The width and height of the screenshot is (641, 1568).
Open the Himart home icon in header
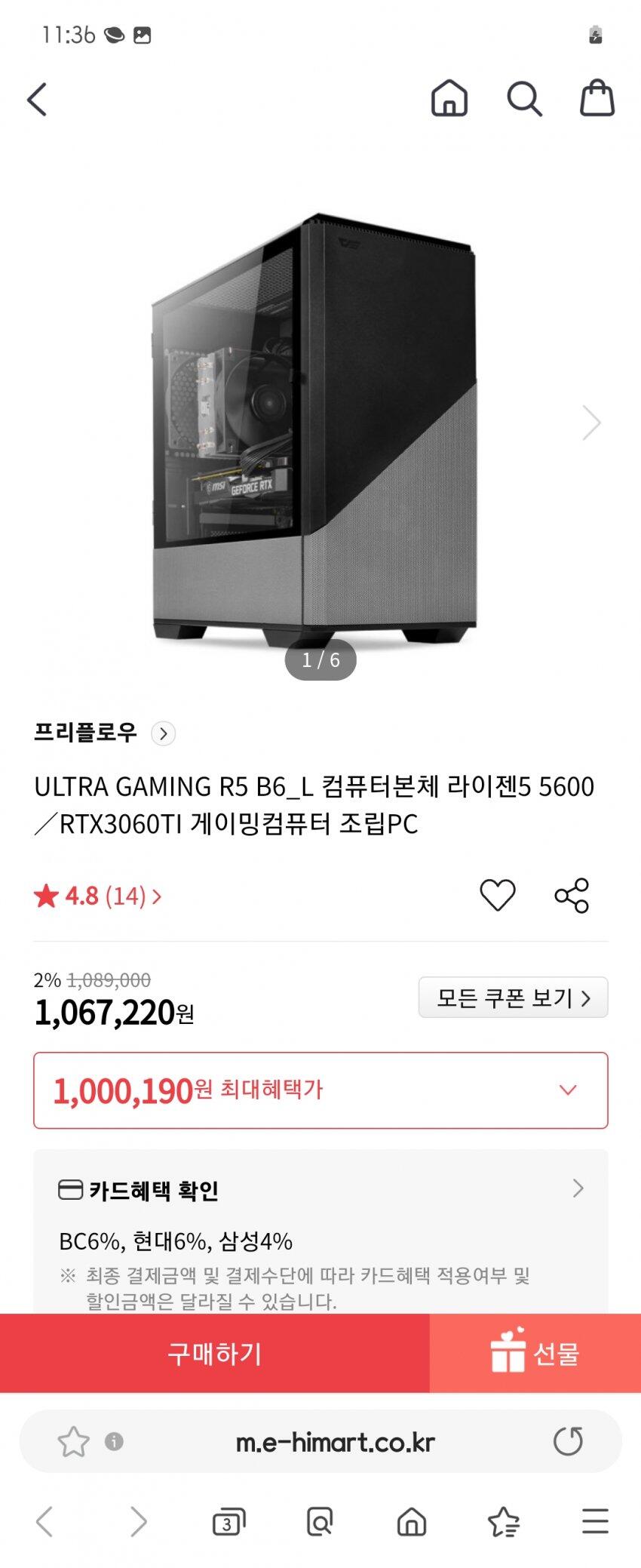pyautogui.click(x=449, y=99)
